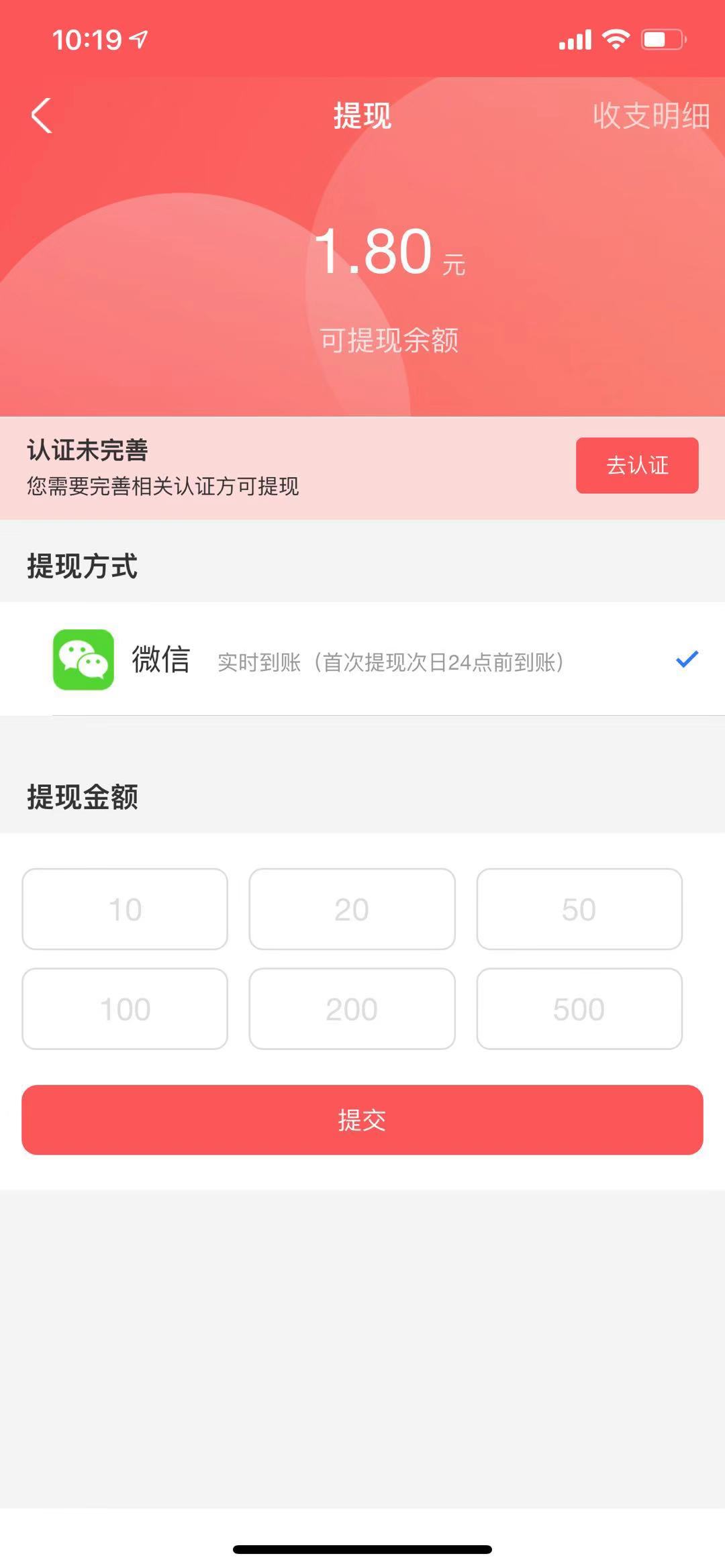Tap the 提现 page title

click(x=362, y=115)
